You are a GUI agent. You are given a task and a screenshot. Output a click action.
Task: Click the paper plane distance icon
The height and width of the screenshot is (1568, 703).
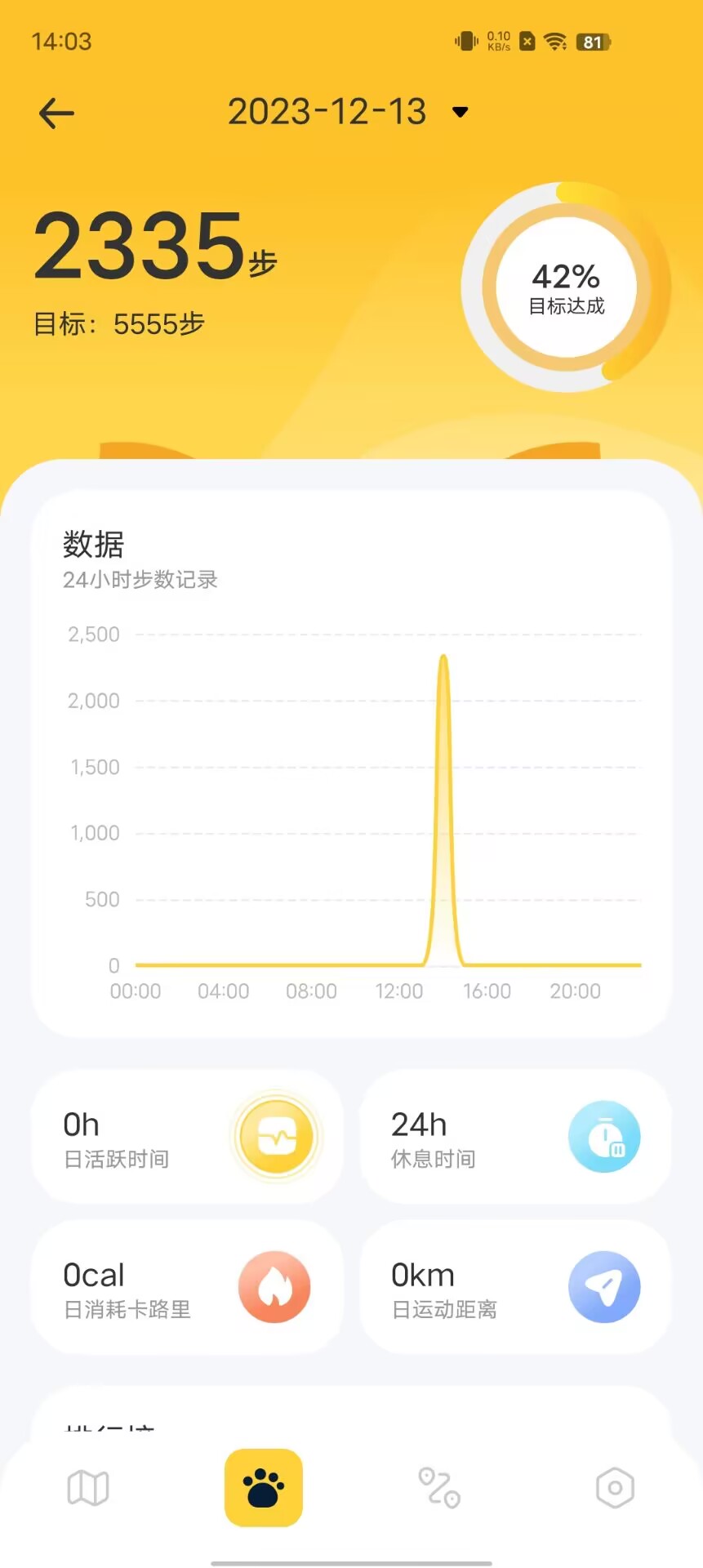click(604, 1287)
